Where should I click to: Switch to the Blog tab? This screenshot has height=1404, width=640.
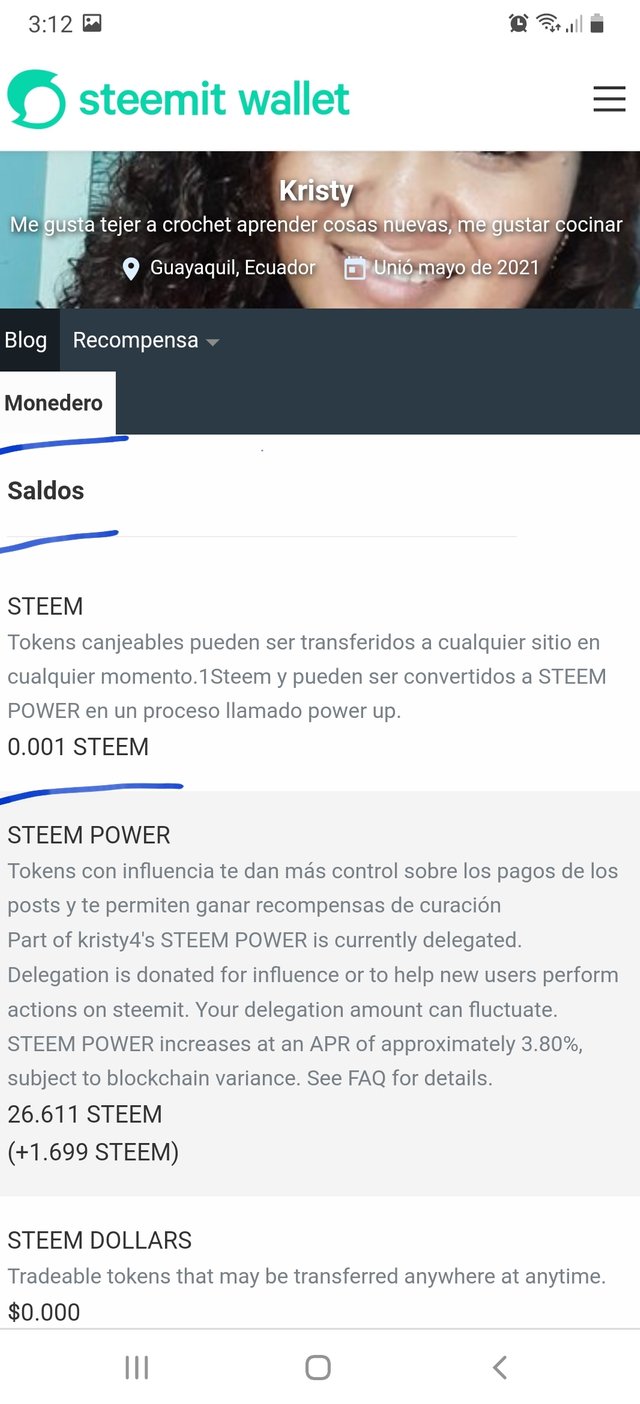[26, 340]
